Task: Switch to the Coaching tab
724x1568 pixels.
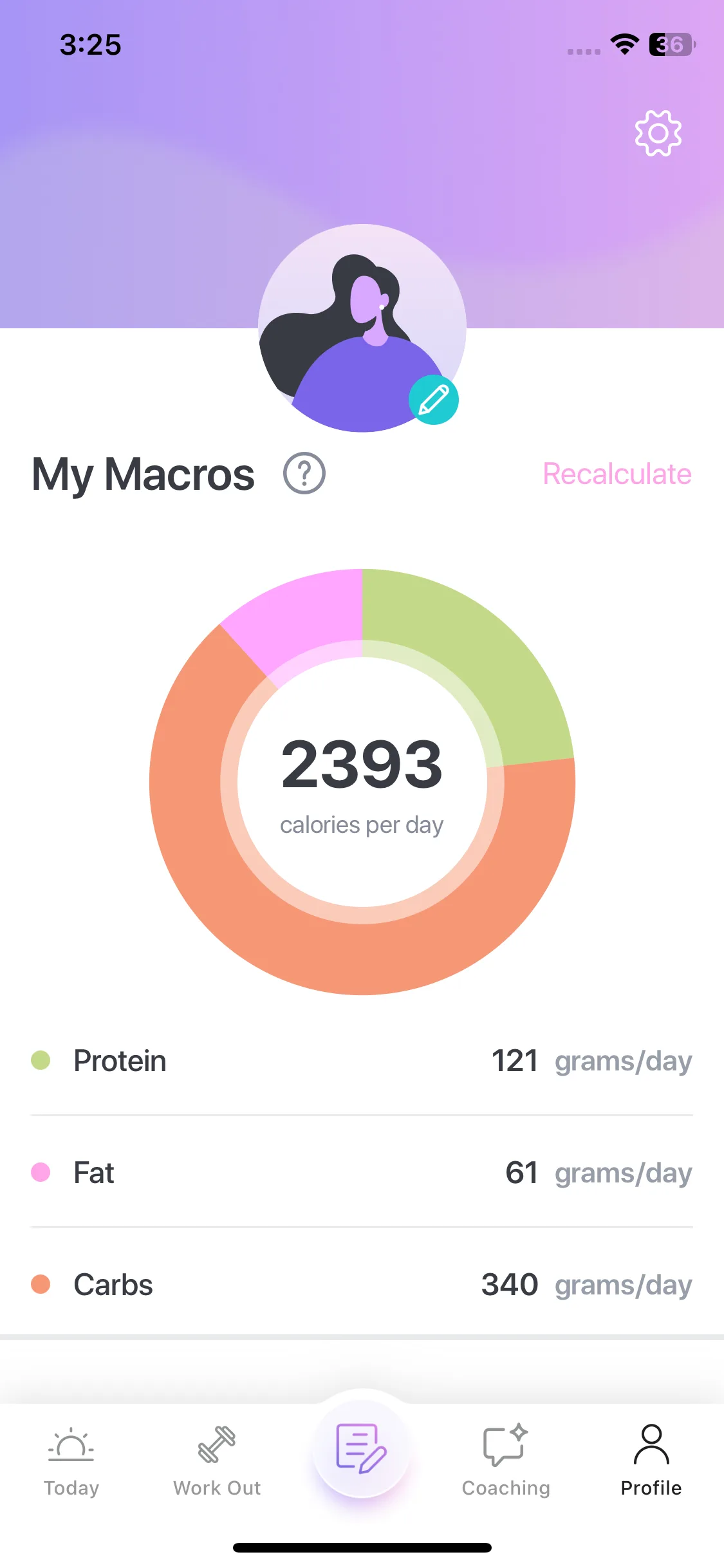Action: coord(506,1460)
